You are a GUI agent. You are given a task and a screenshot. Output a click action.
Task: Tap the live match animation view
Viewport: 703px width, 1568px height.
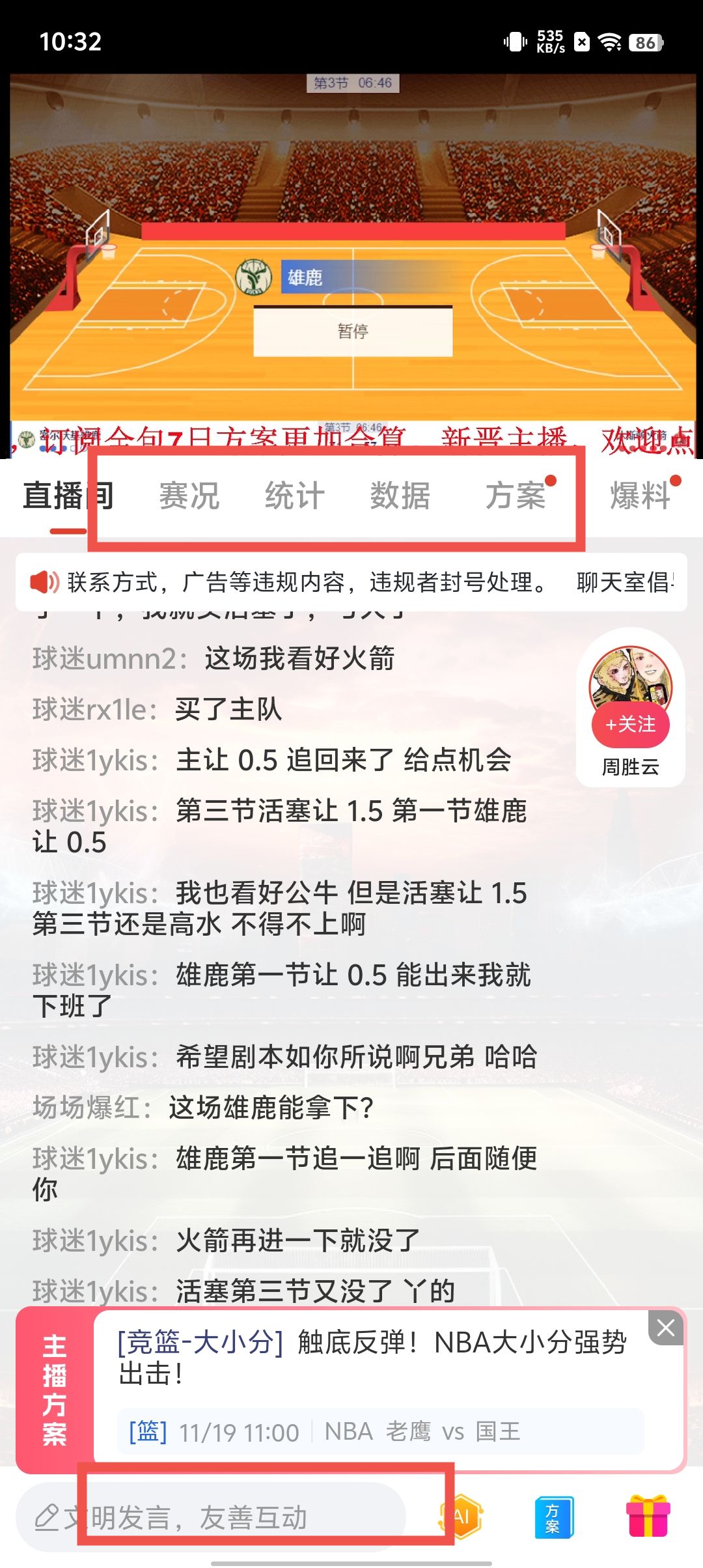point(351,260)
